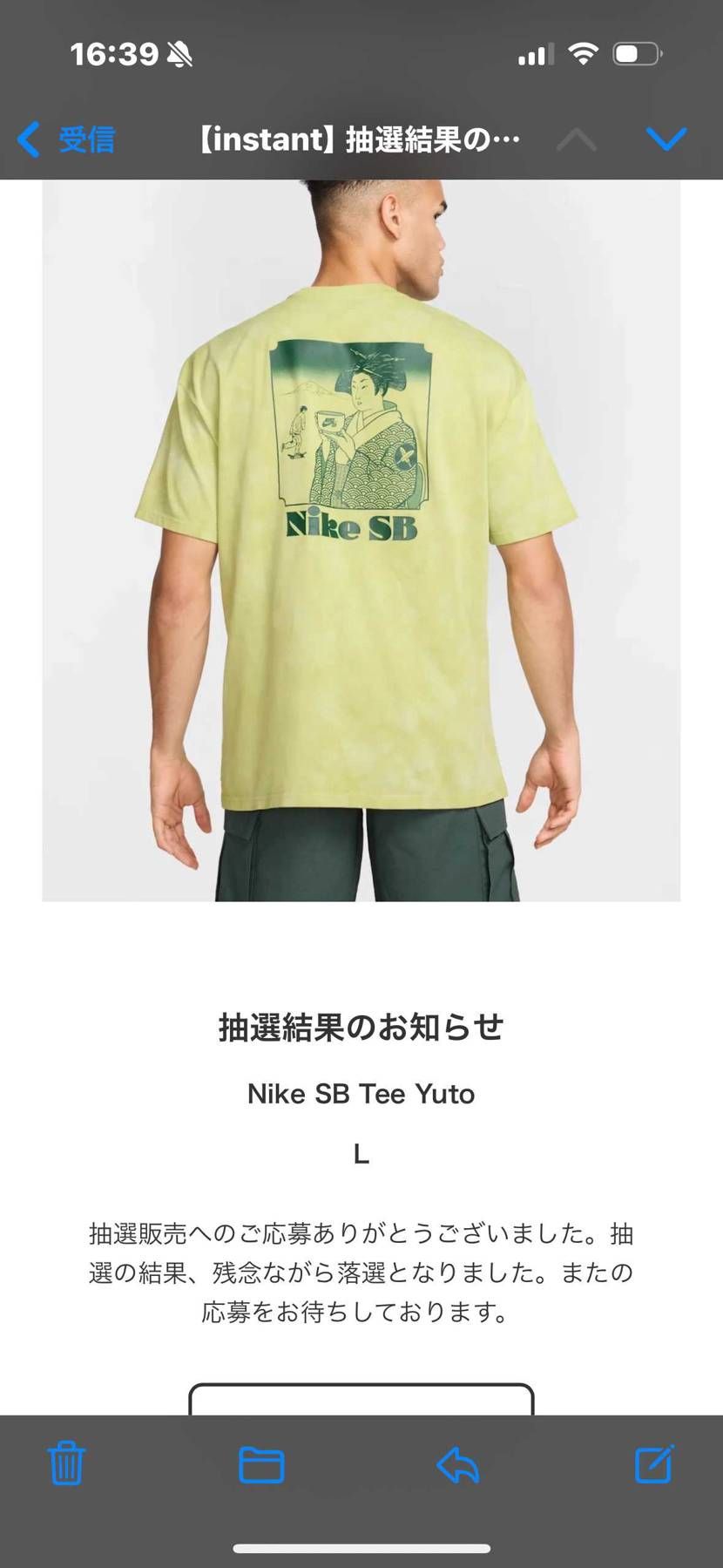Screen dimensions: 723x1568
Task: Go back to the 受信 inbox
Action: click(x=67, y=139)
